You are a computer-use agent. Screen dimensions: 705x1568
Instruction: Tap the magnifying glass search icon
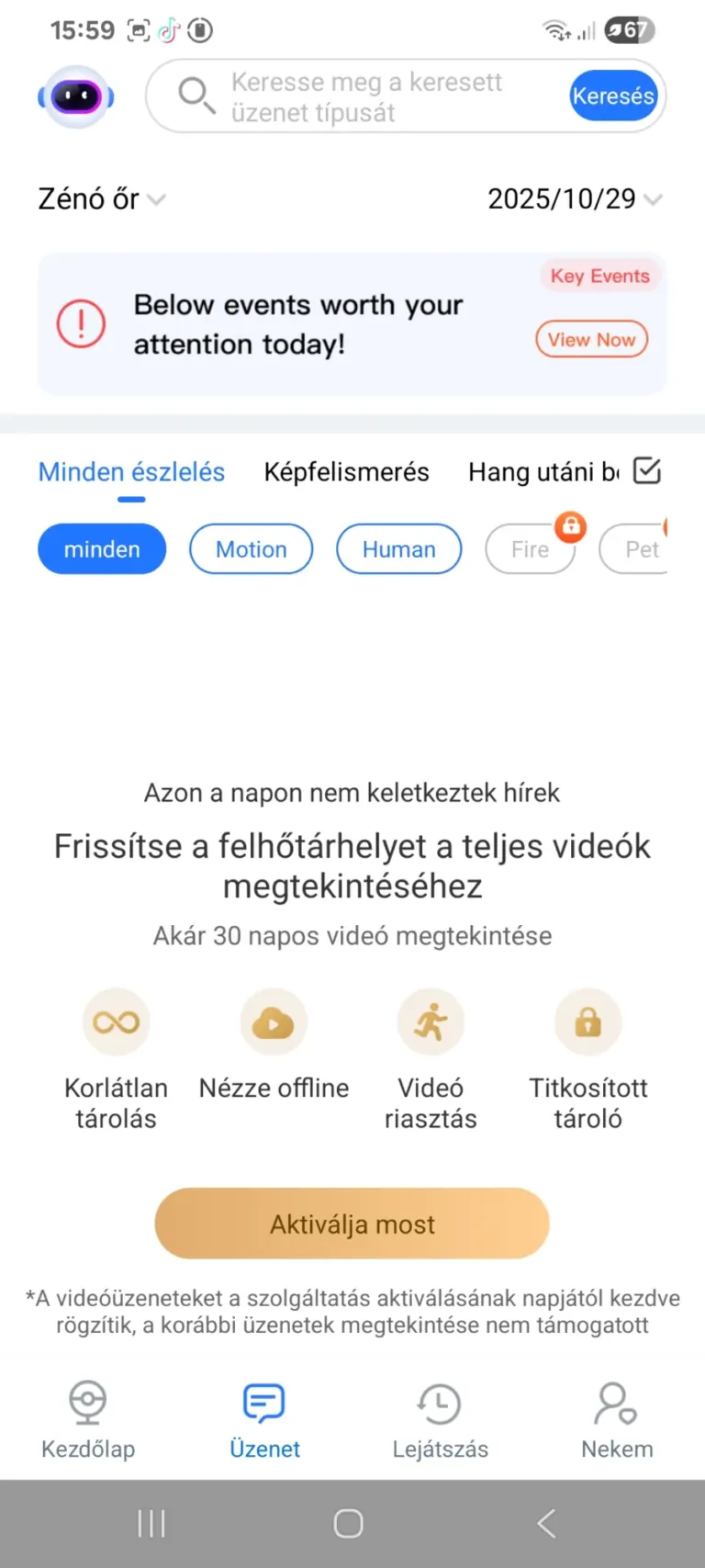coord(196,96)
